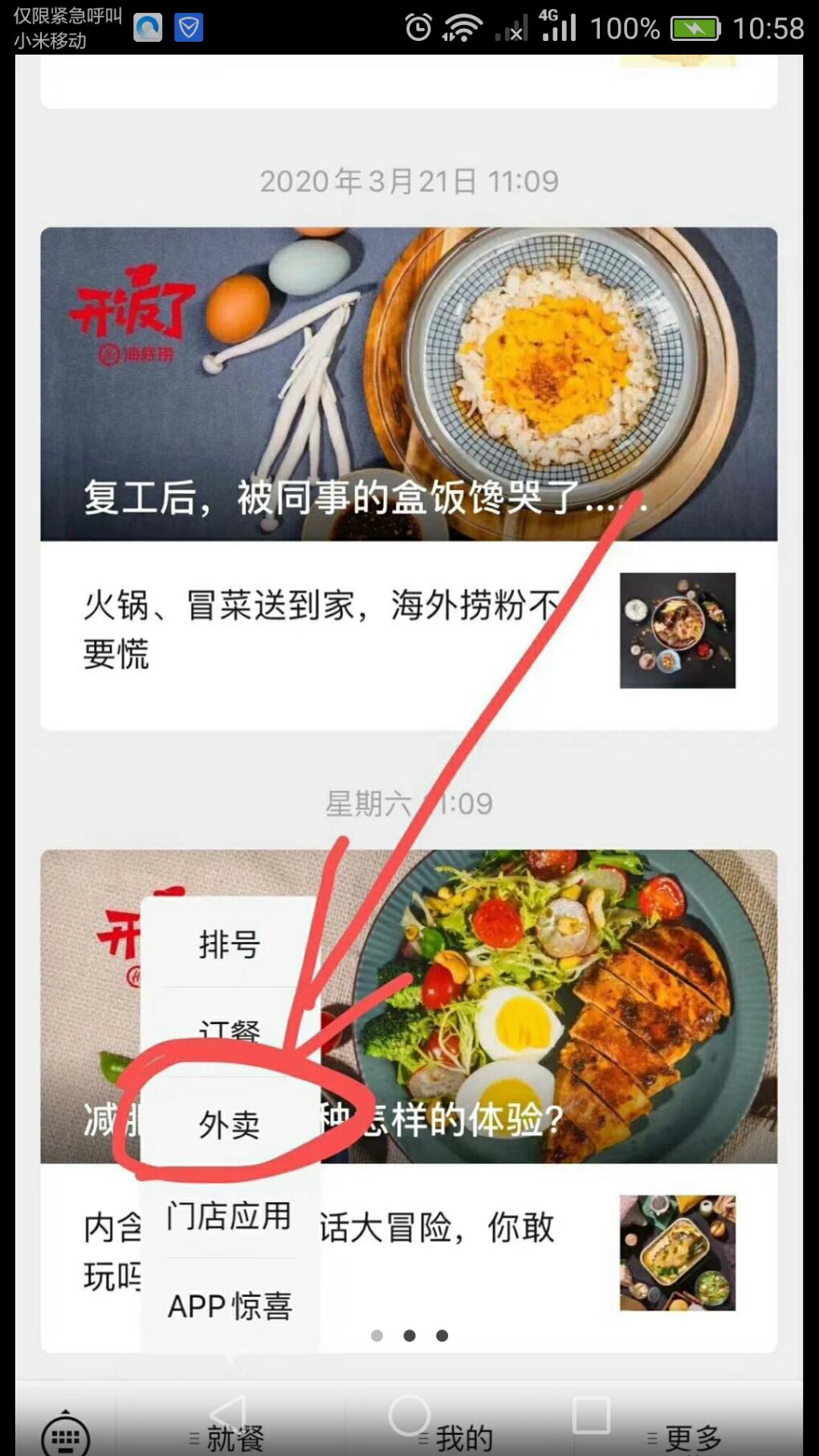Select 排号 from the popup menu
Viewport: 819px width, 1456px height.
(x=230, y=944)
